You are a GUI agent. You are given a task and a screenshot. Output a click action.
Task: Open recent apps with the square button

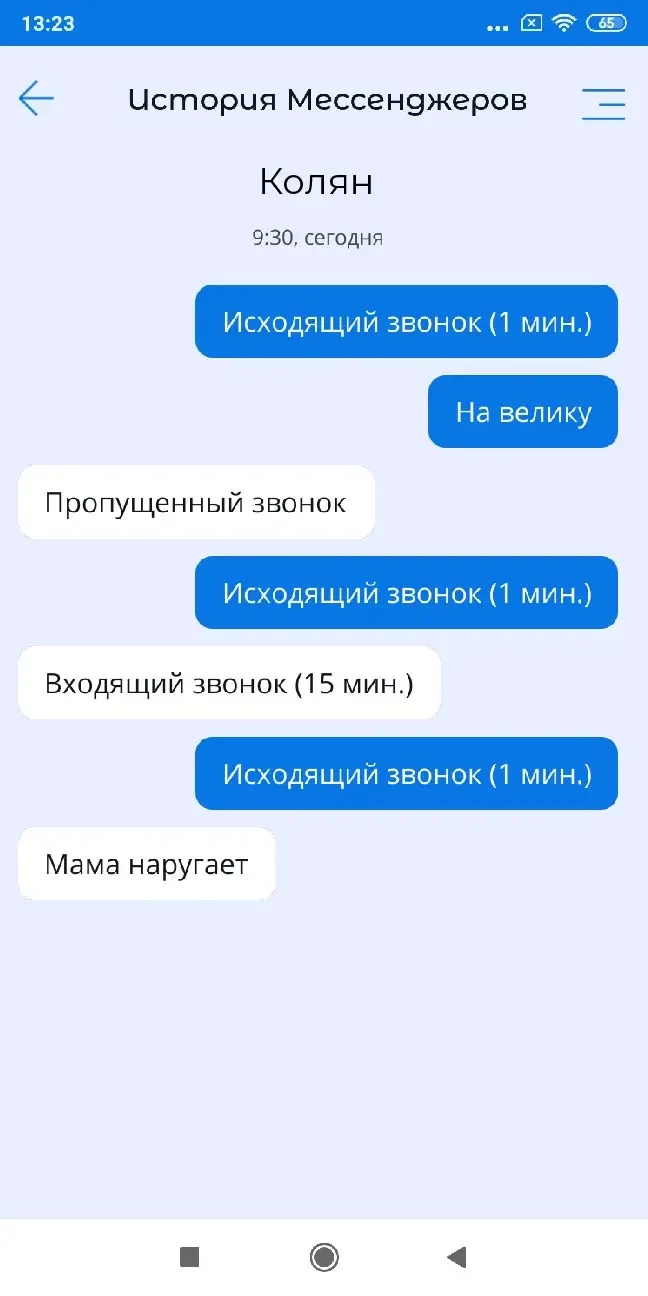click(190, 1257)
